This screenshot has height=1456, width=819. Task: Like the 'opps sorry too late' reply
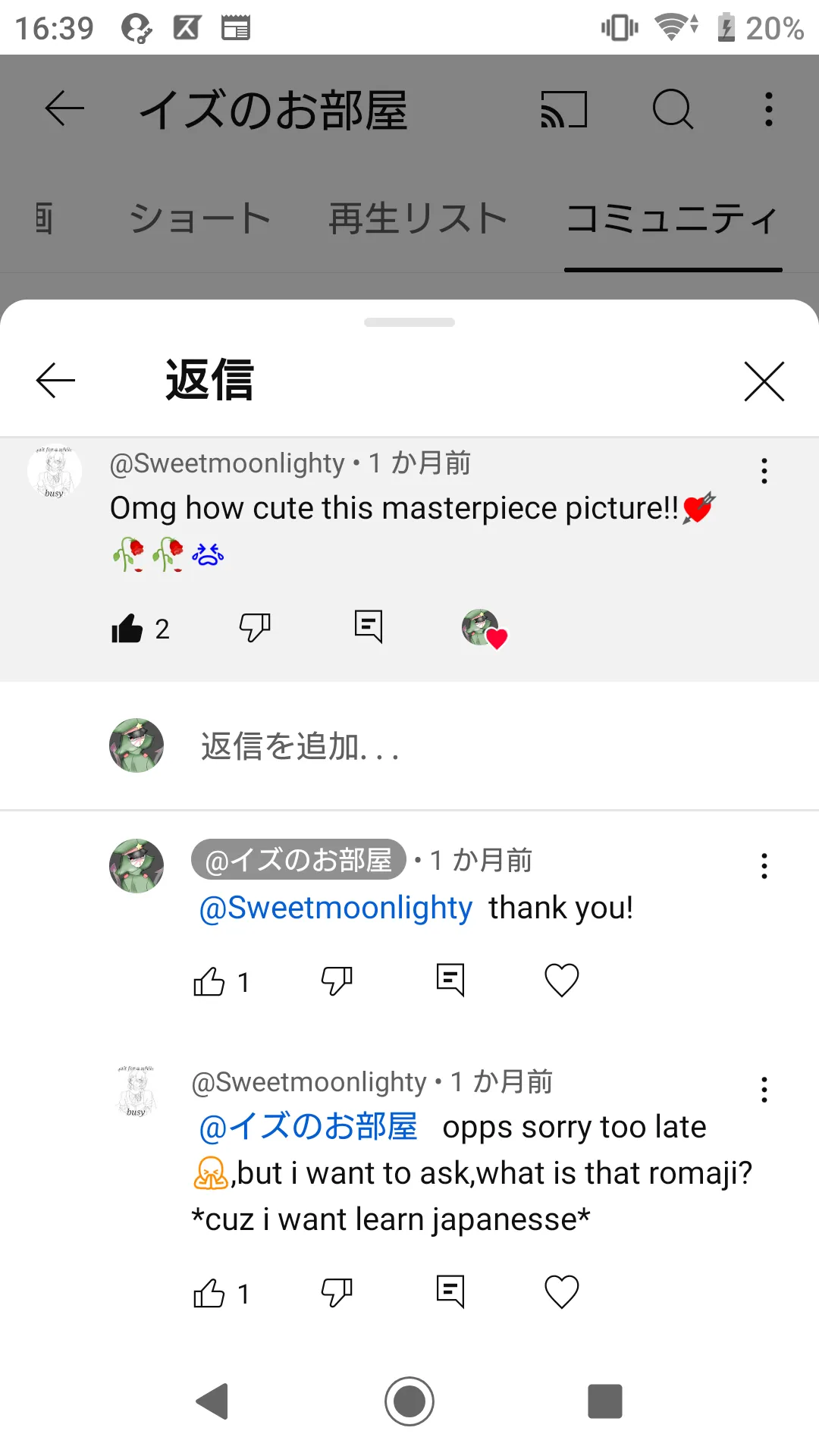(209, 1293)
